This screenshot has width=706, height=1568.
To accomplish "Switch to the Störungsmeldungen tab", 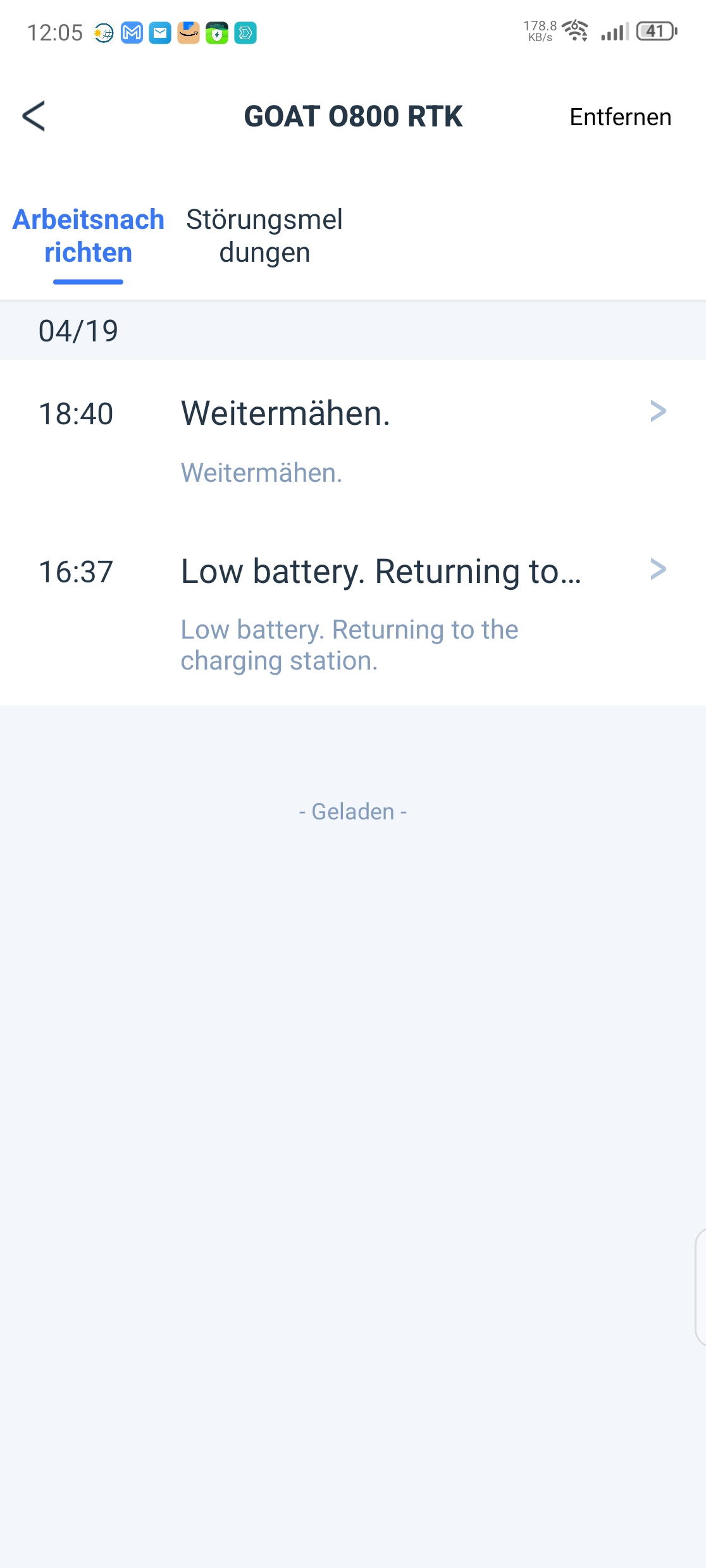I will 264,236.
